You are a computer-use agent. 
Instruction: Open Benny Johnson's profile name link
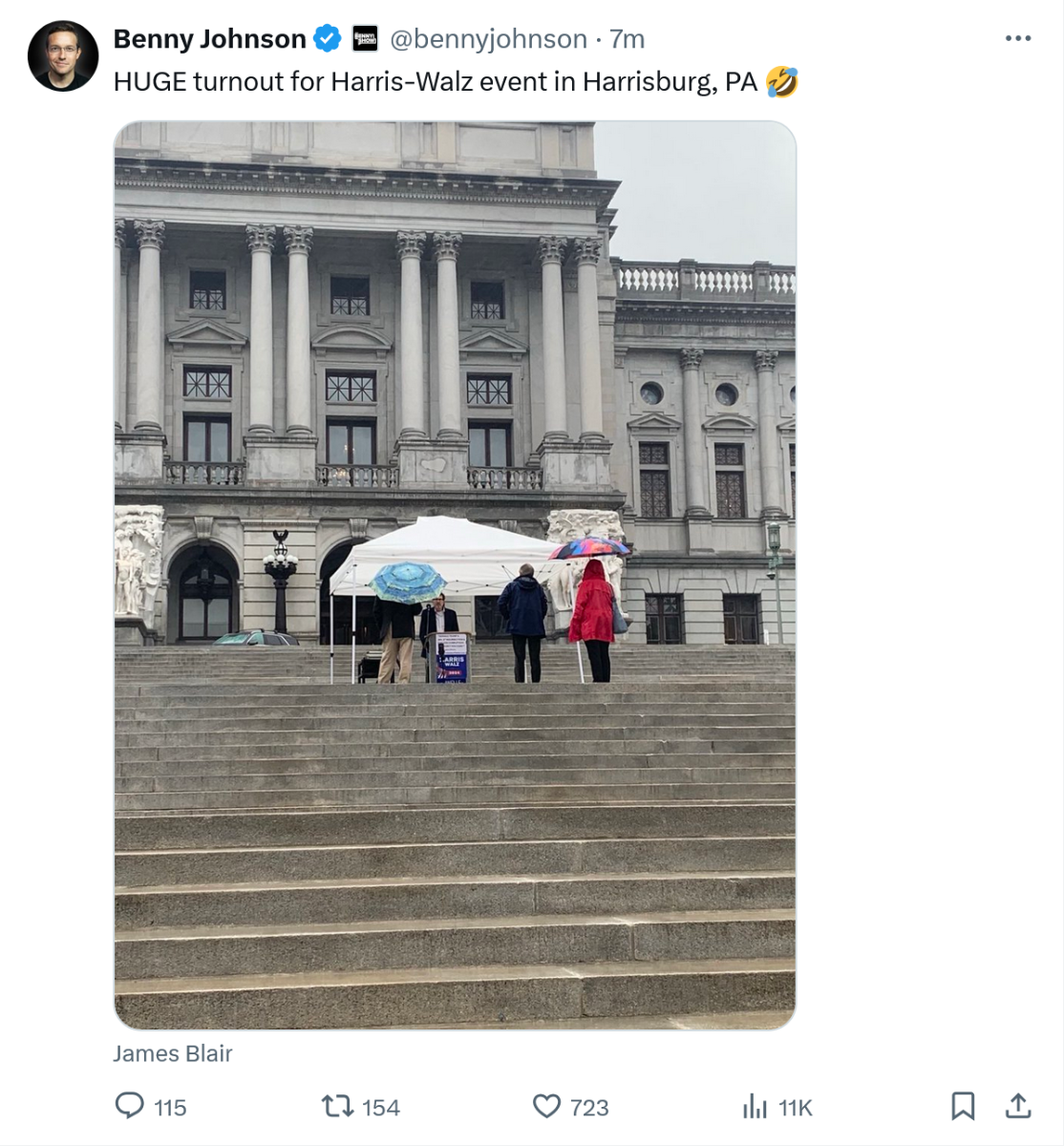(x=209, y=39)
